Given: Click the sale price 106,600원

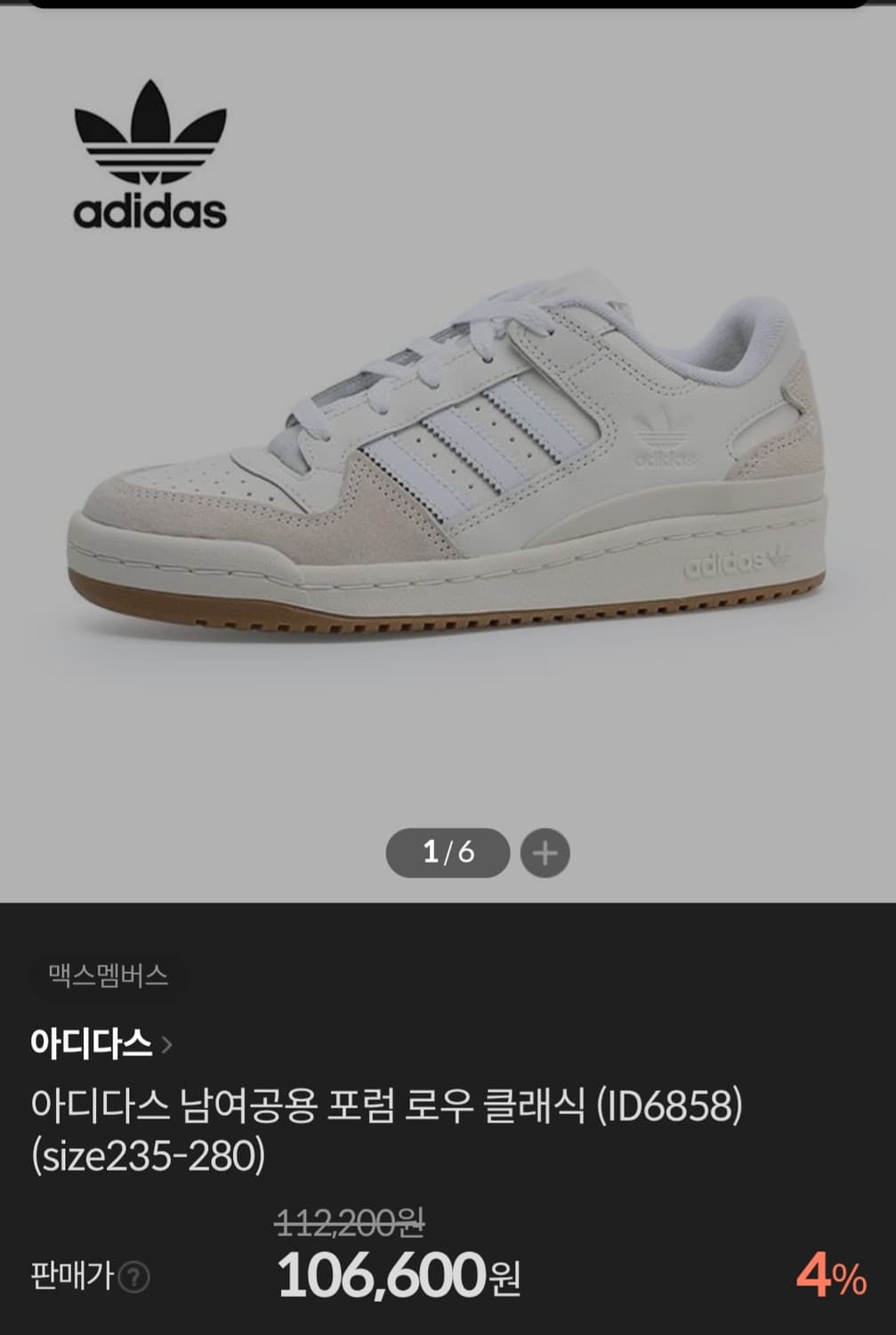Looking at the screenshot, I should [384, 1274].
